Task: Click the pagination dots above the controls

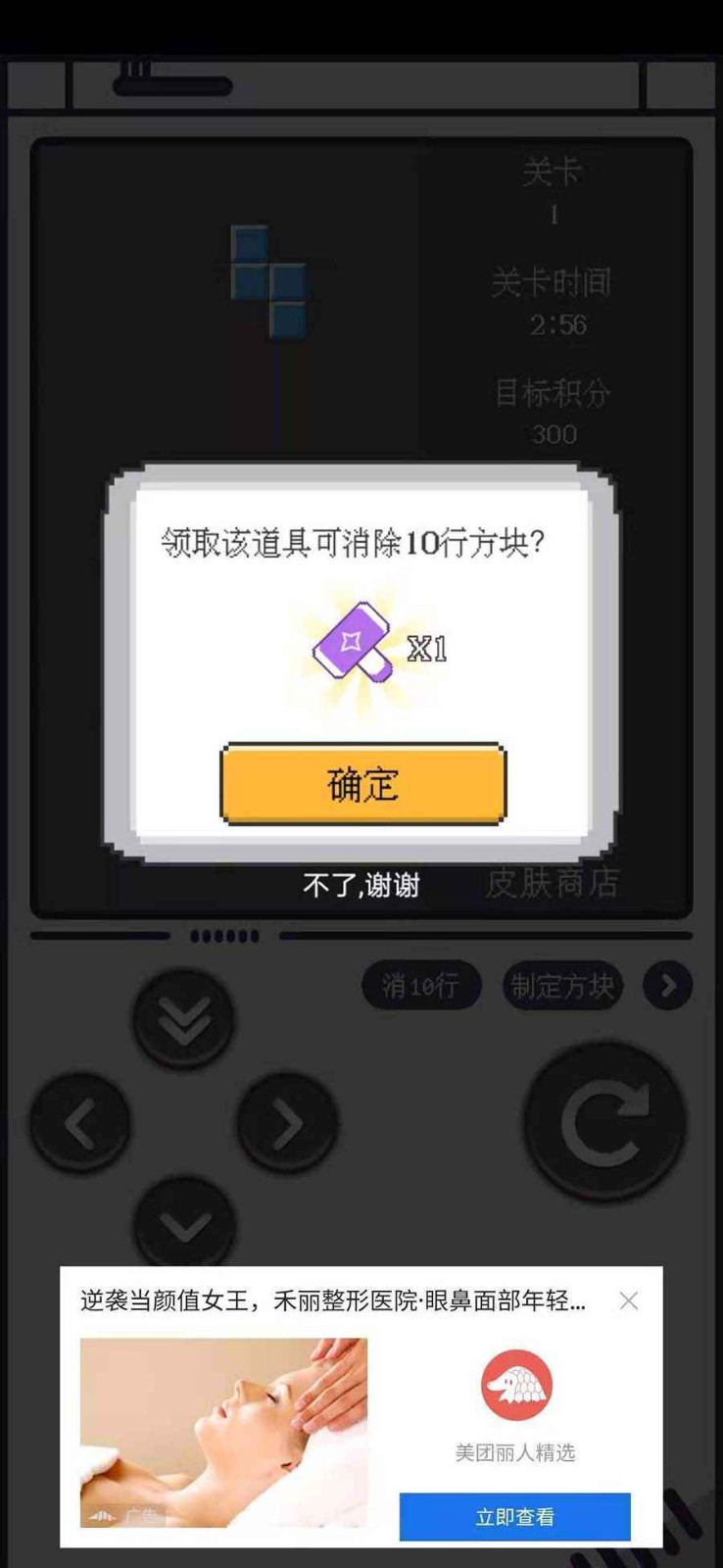Action: click(225, 935)
